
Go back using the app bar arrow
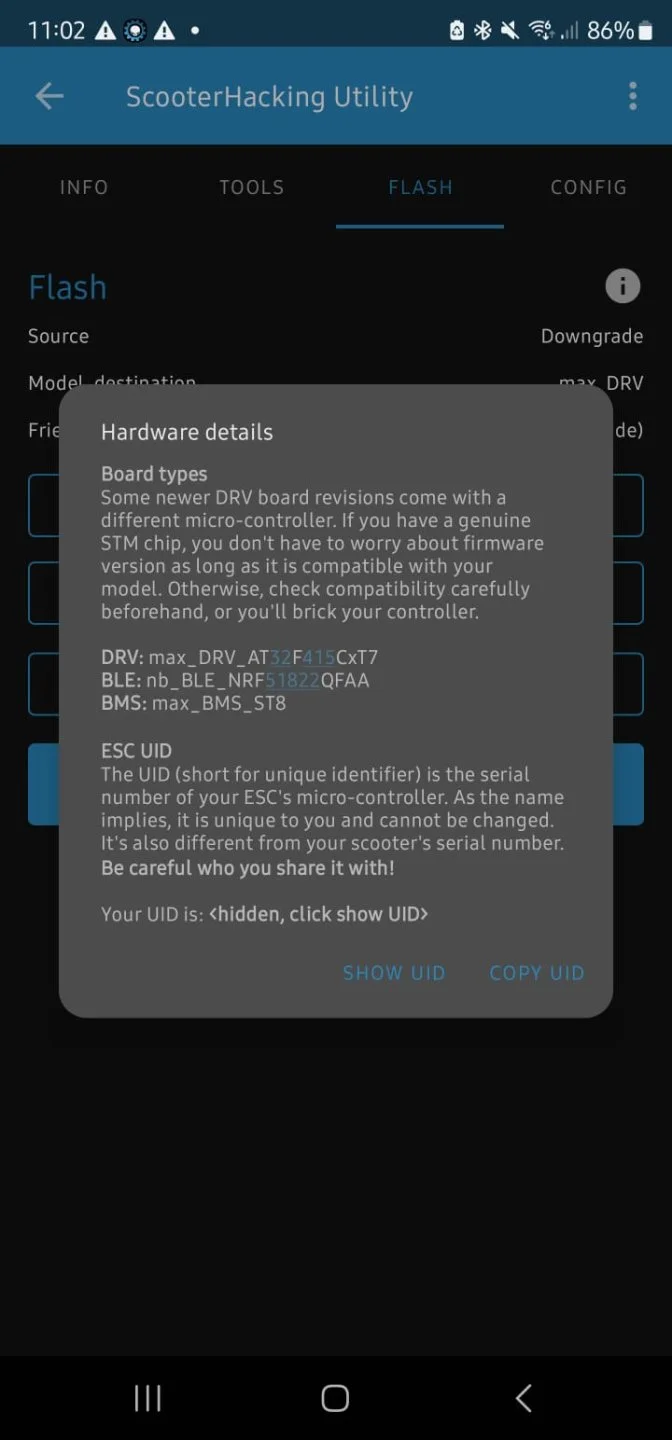[x=49, y=96]
